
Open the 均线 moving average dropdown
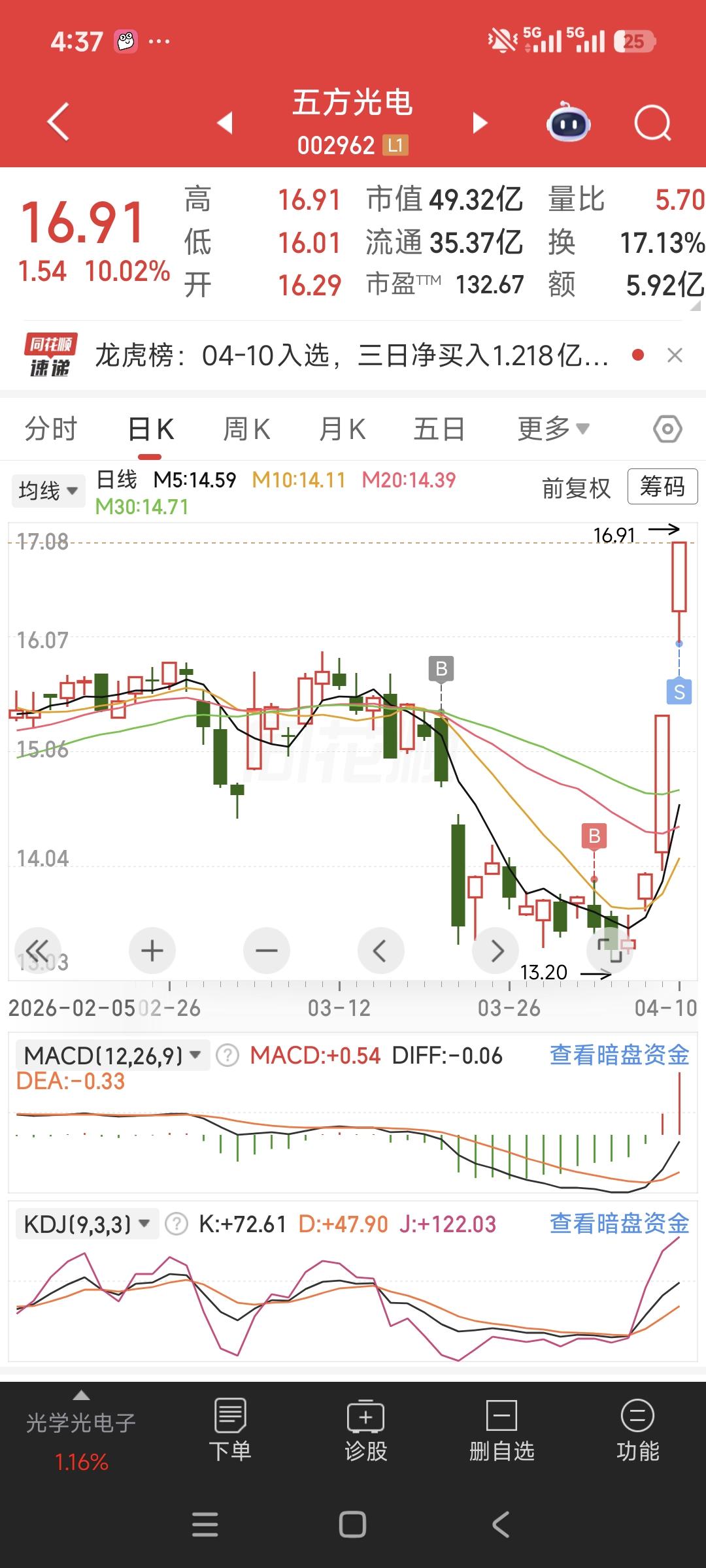point(48,490)
